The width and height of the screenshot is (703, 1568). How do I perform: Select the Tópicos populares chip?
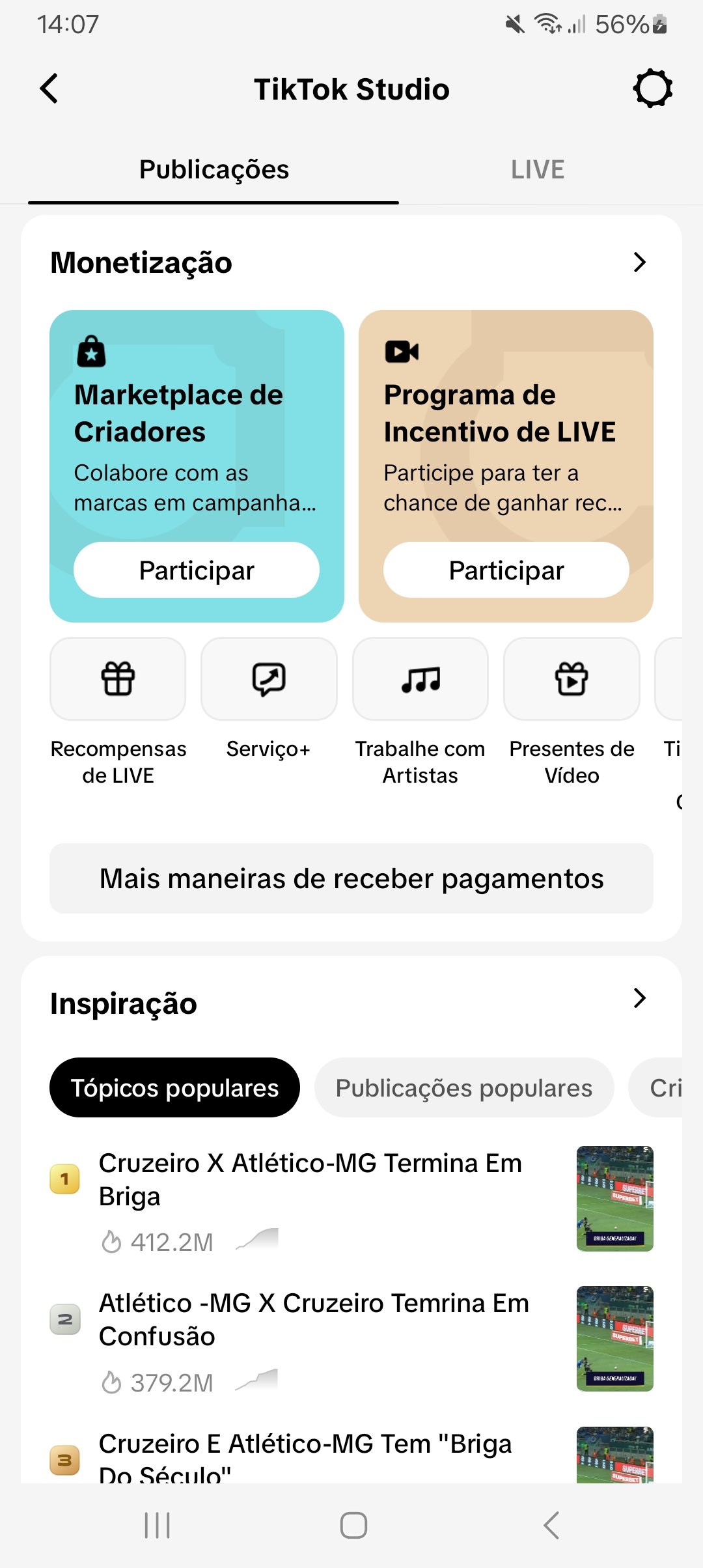[x=174, y=1087]
